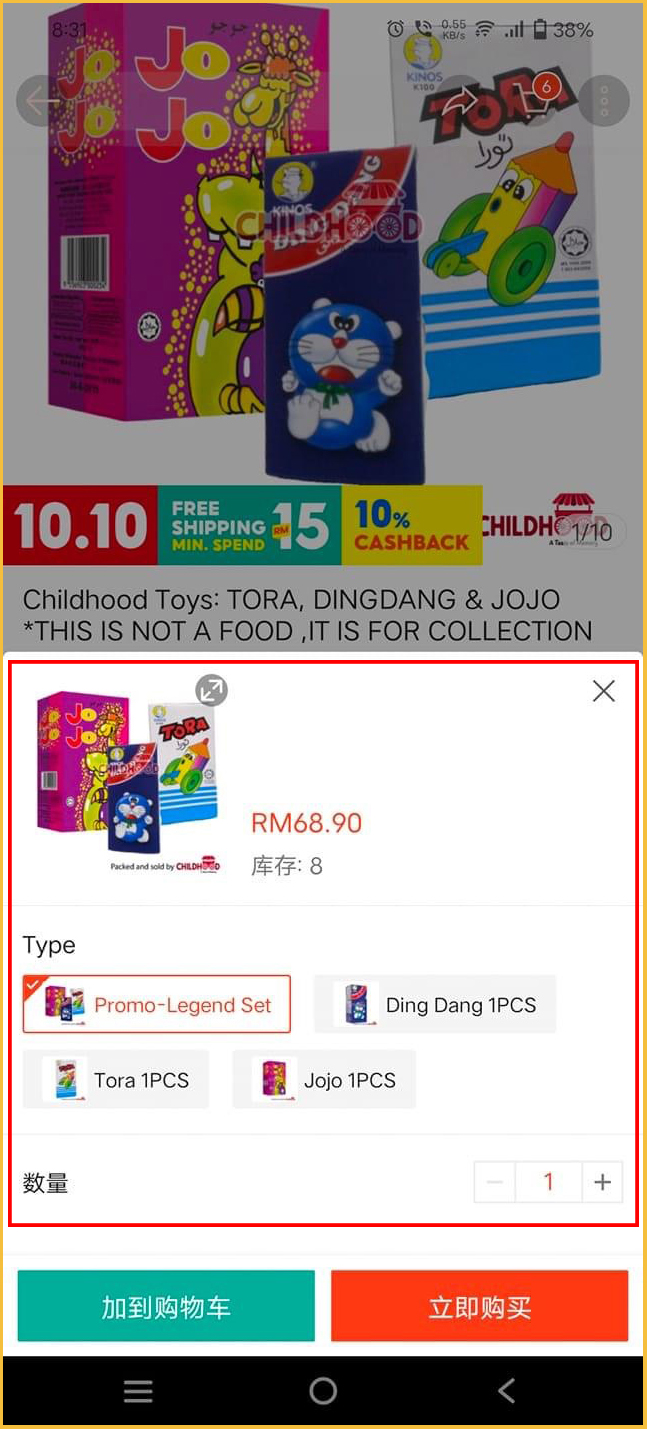Decrease quantity with the minus button
The image size is (647, 1429).
(495, 1182)
